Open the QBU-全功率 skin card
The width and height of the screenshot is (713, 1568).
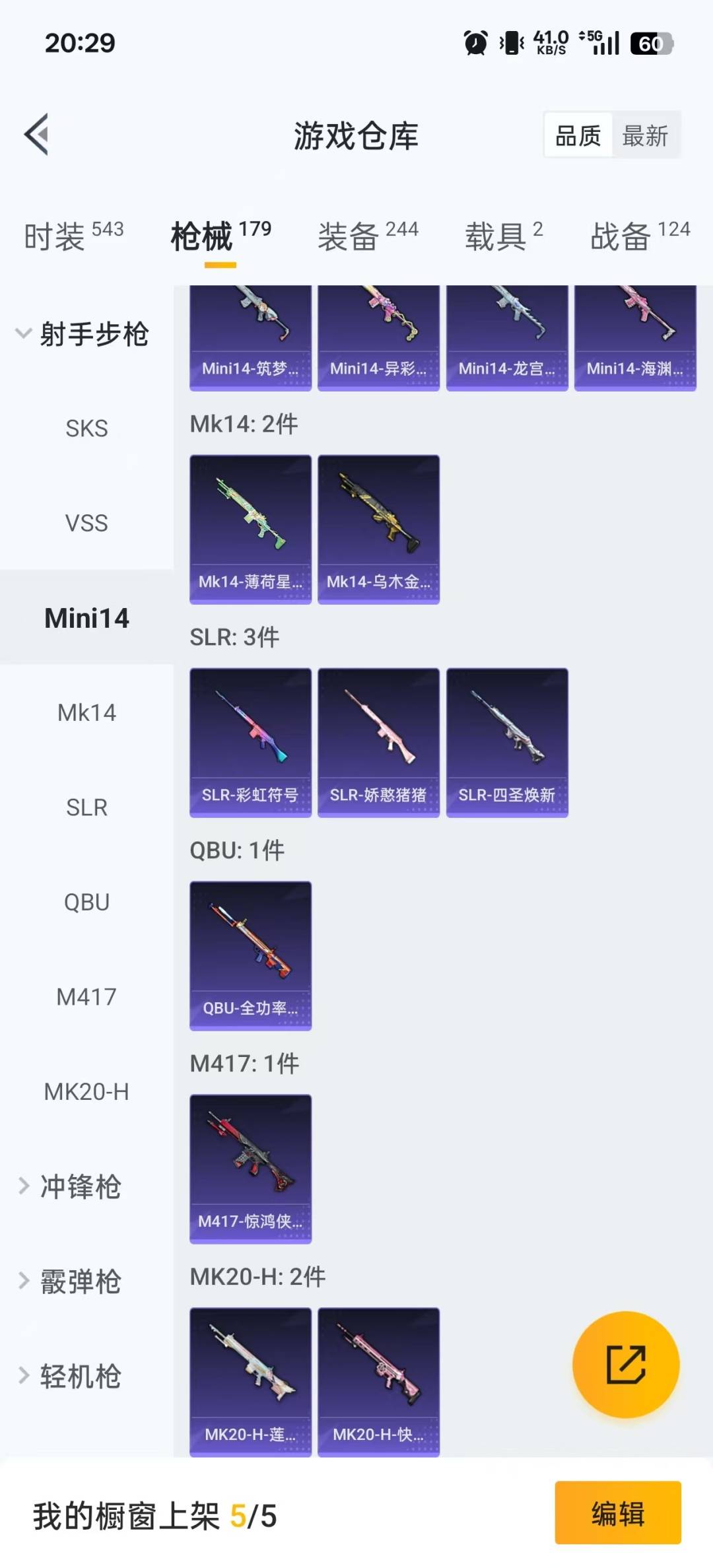(250, 955)
